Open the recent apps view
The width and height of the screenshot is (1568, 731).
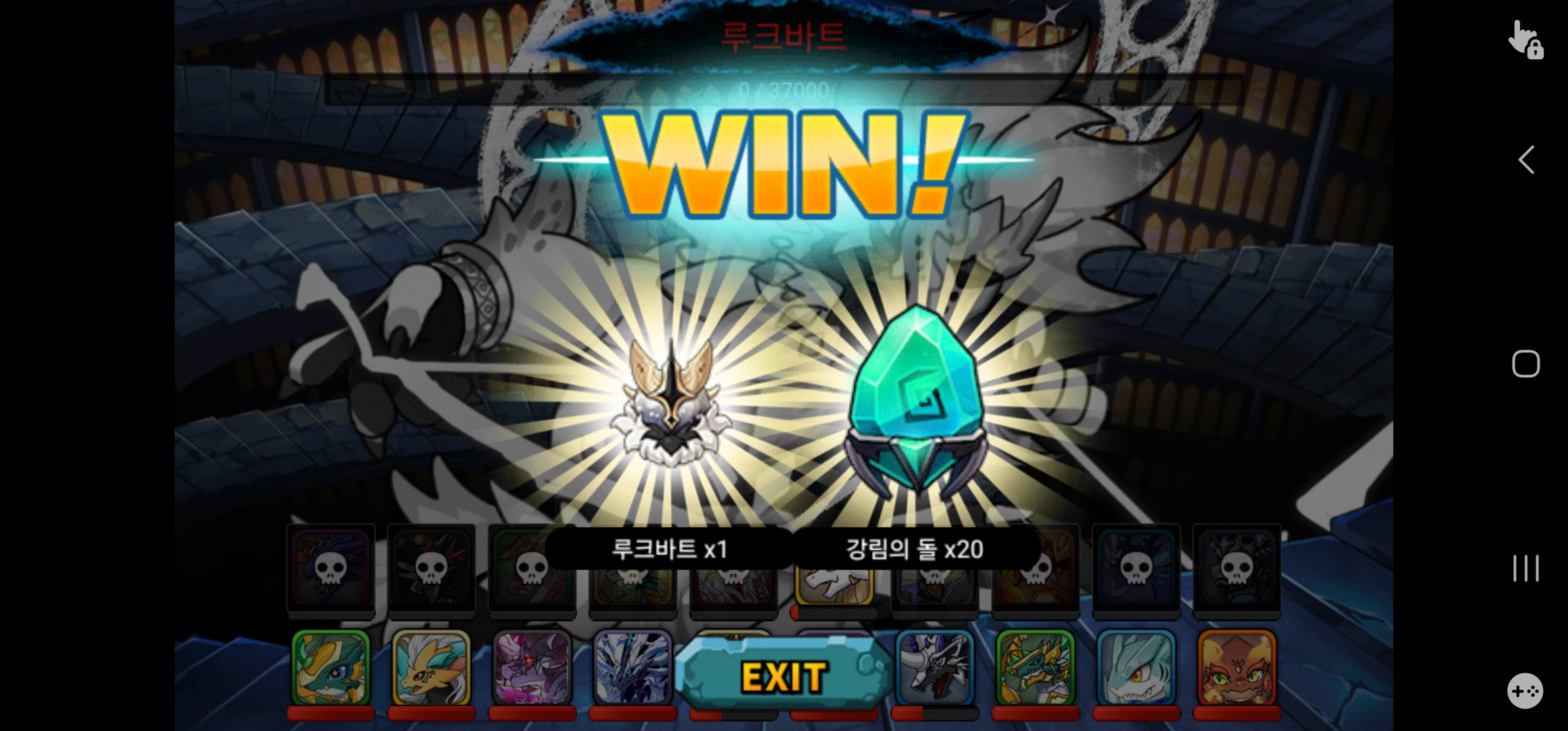click(x=1525, y=568)
